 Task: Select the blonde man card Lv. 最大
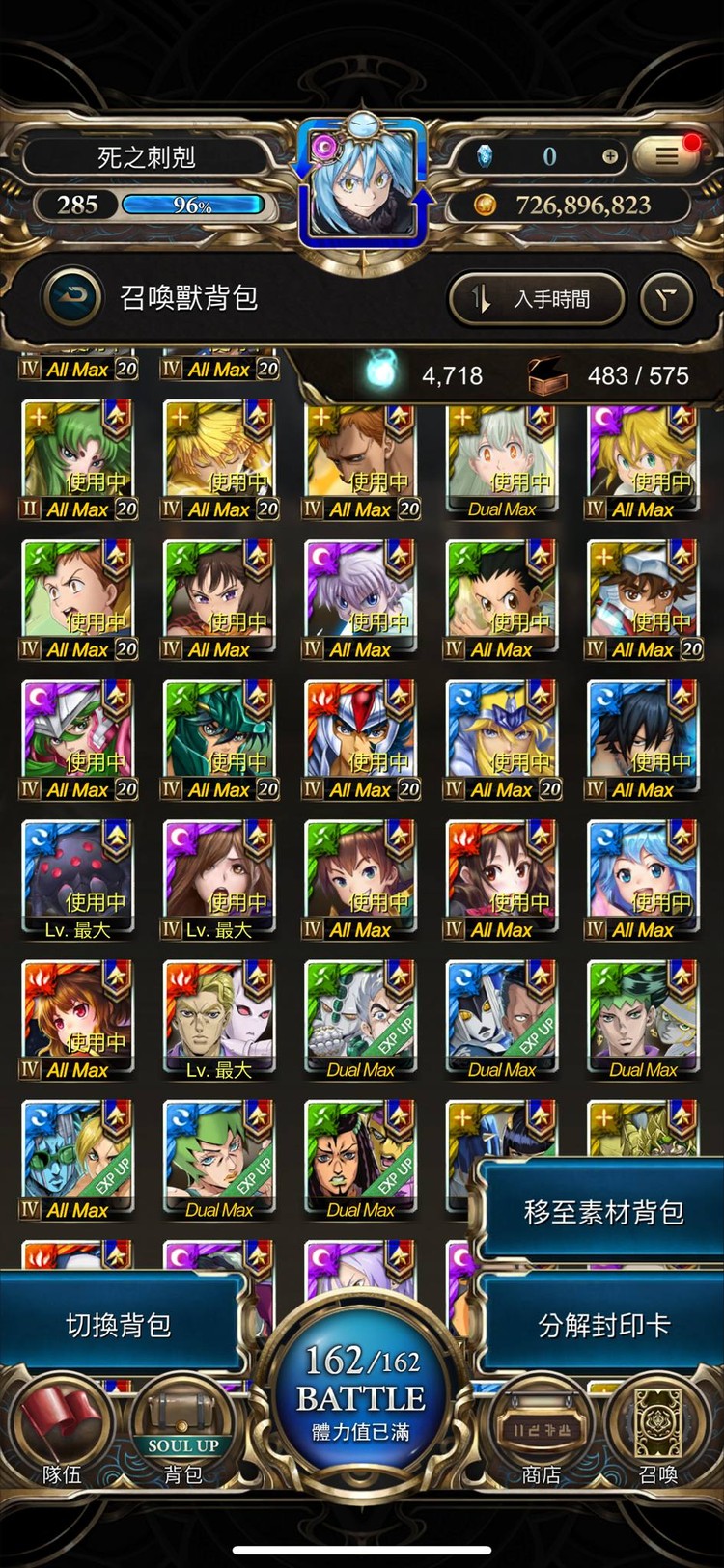218,1016
